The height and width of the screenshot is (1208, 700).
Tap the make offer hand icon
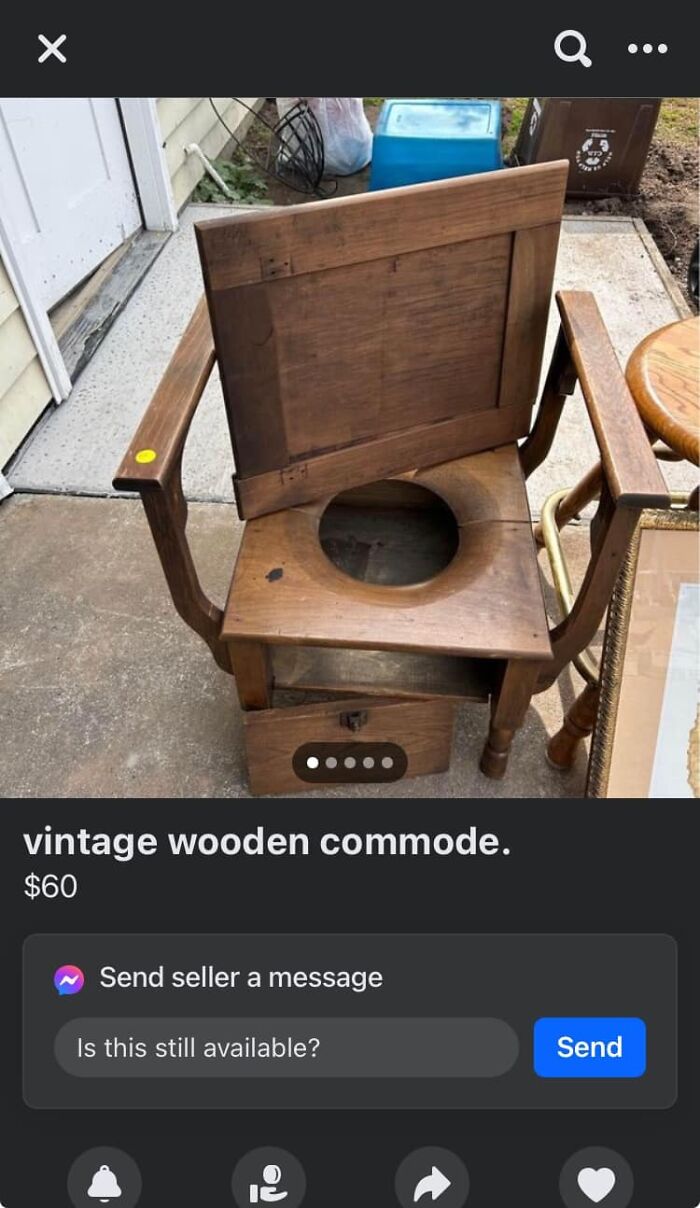point(268,1182)
